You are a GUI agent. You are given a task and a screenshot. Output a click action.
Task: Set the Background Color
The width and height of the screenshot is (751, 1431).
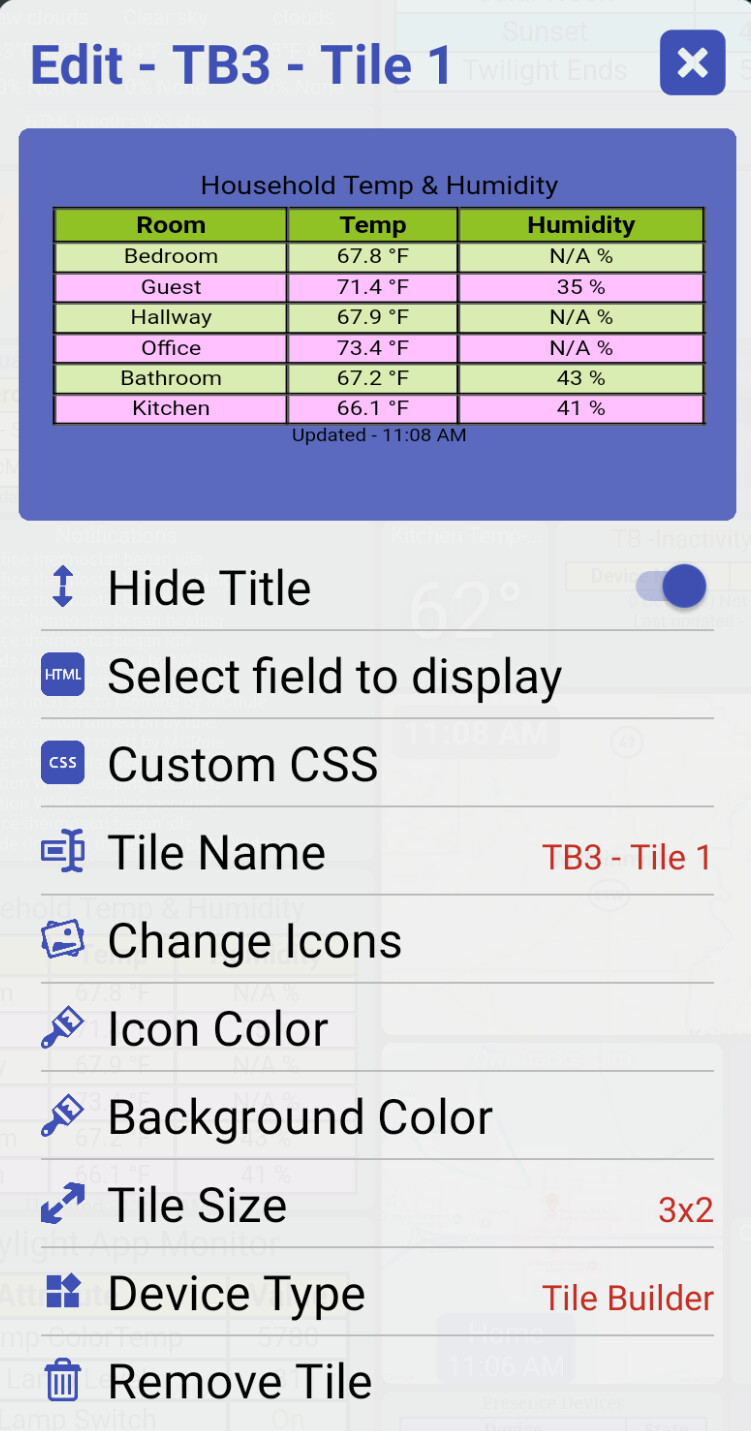(377, 1117)
